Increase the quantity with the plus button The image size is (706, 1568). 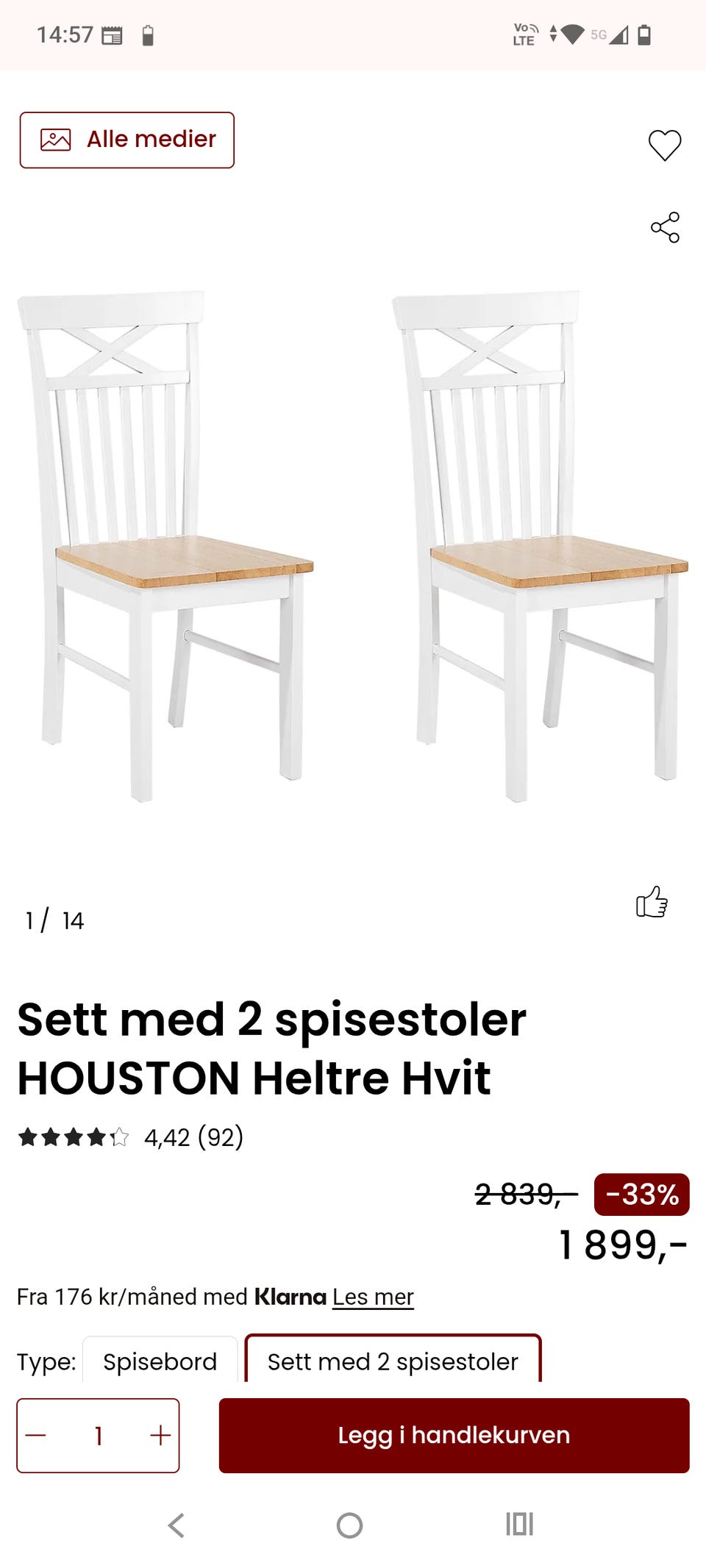(160, 1435)
